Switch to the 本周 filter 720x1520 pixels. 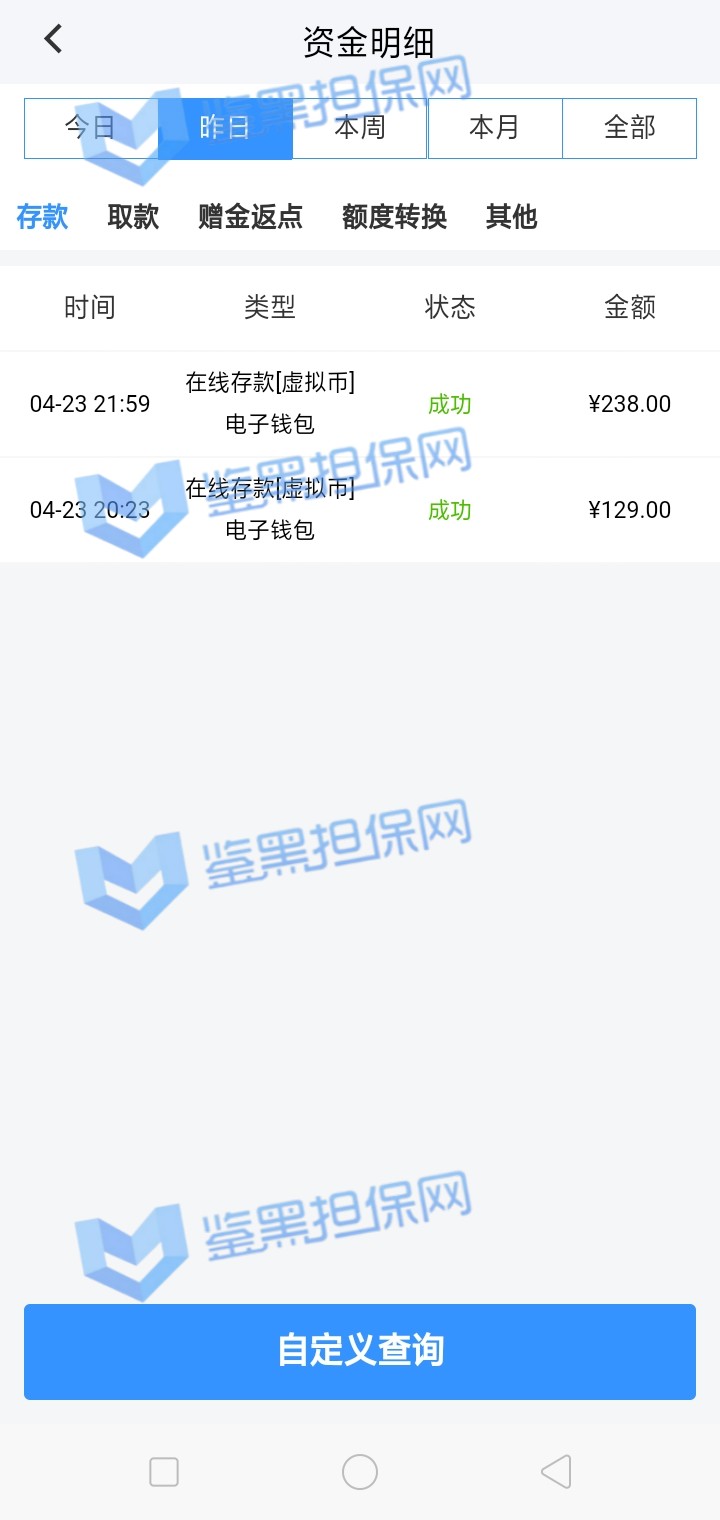[360, 128]
